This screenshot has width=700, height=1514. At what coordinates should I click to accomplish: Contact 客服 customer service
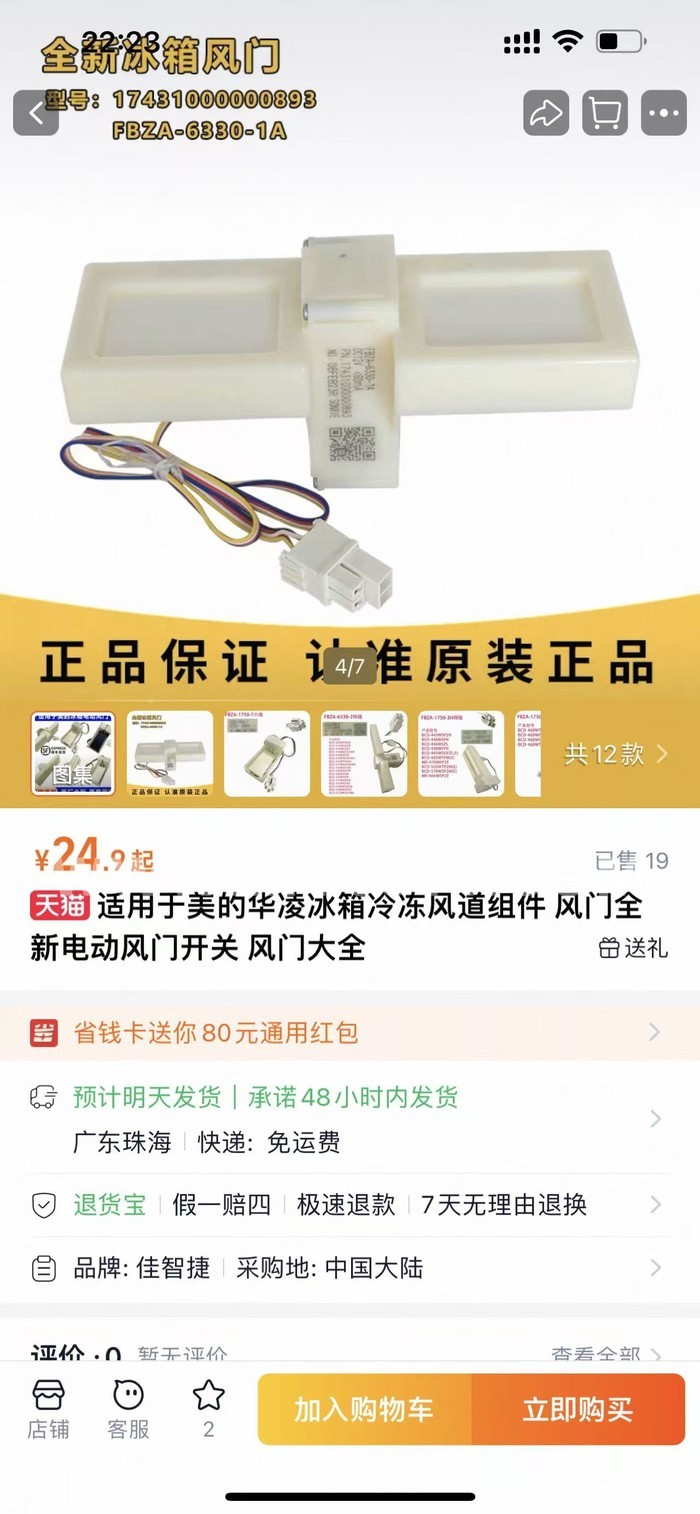pyautogui.click(x=128, y=1409)
